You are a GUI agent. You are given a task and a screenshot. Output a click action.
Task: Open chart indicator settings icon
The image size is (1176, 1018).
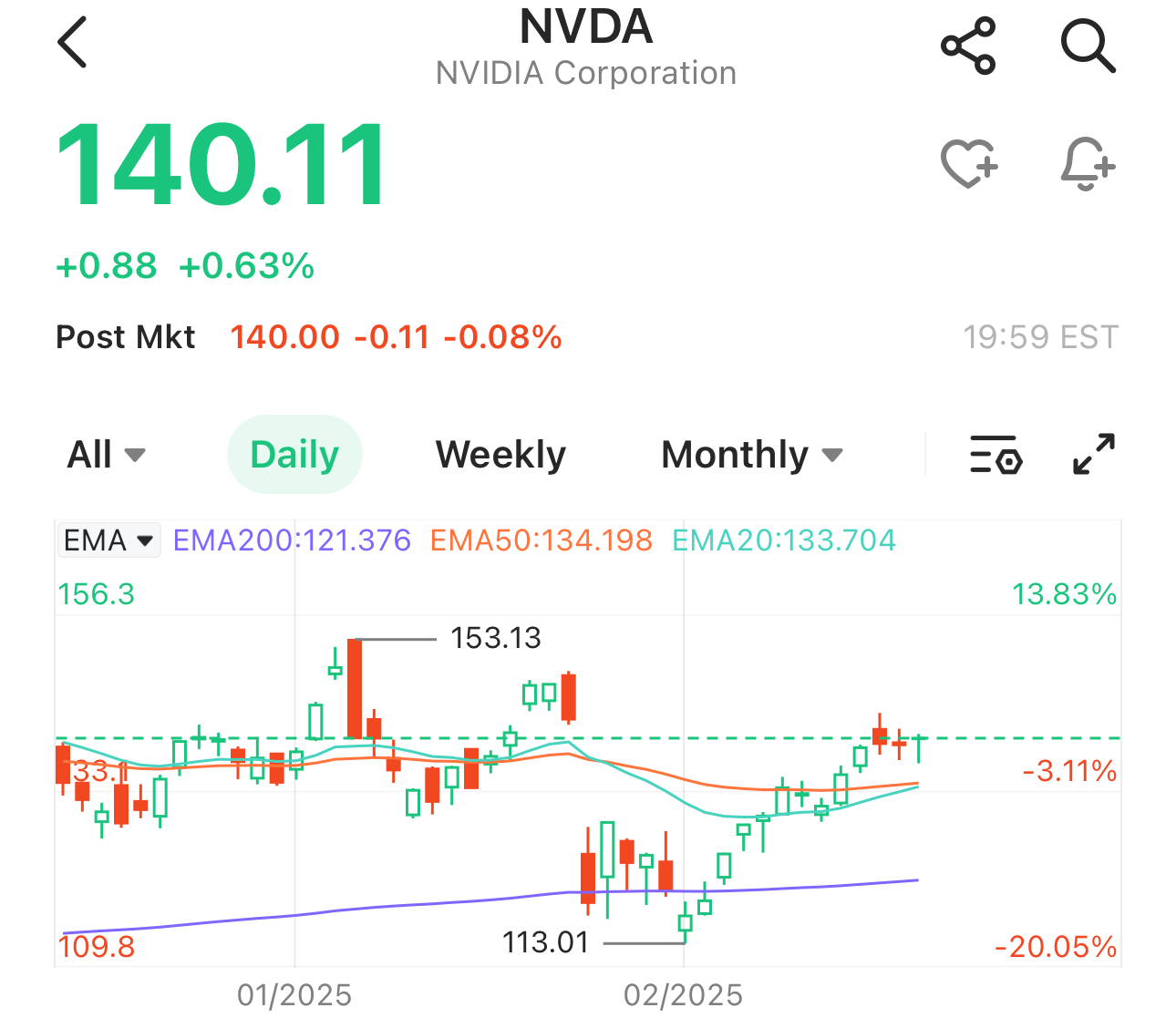(x=995, y=455)
